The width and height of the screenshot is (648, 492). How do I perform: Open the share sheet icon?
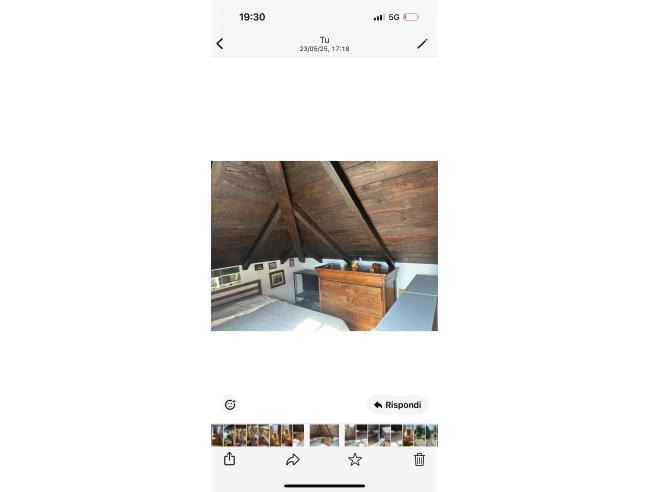click(x=229, y=459)
